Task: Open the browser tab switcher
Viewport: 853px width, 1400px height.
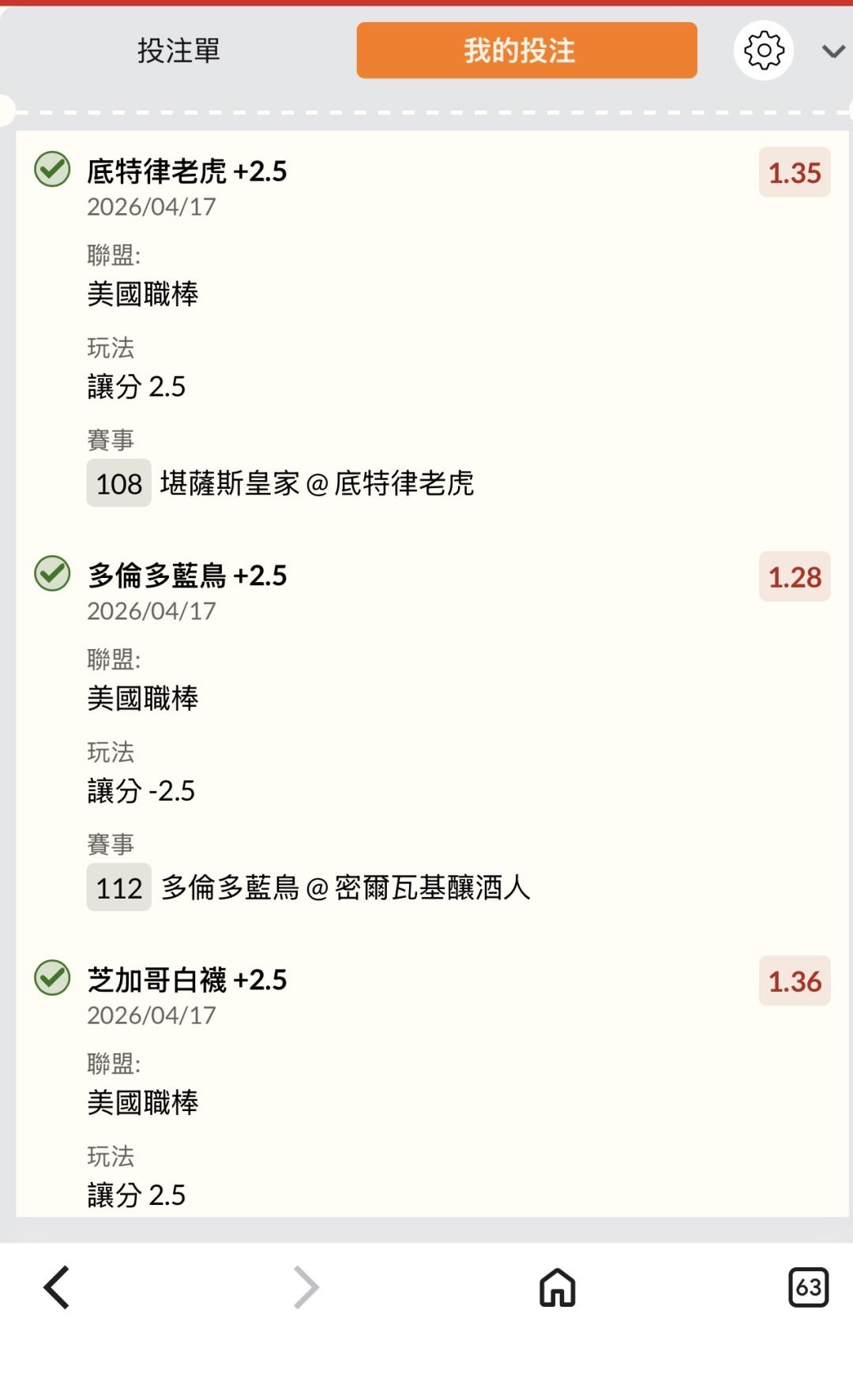Action: (x=808, y=1287)
